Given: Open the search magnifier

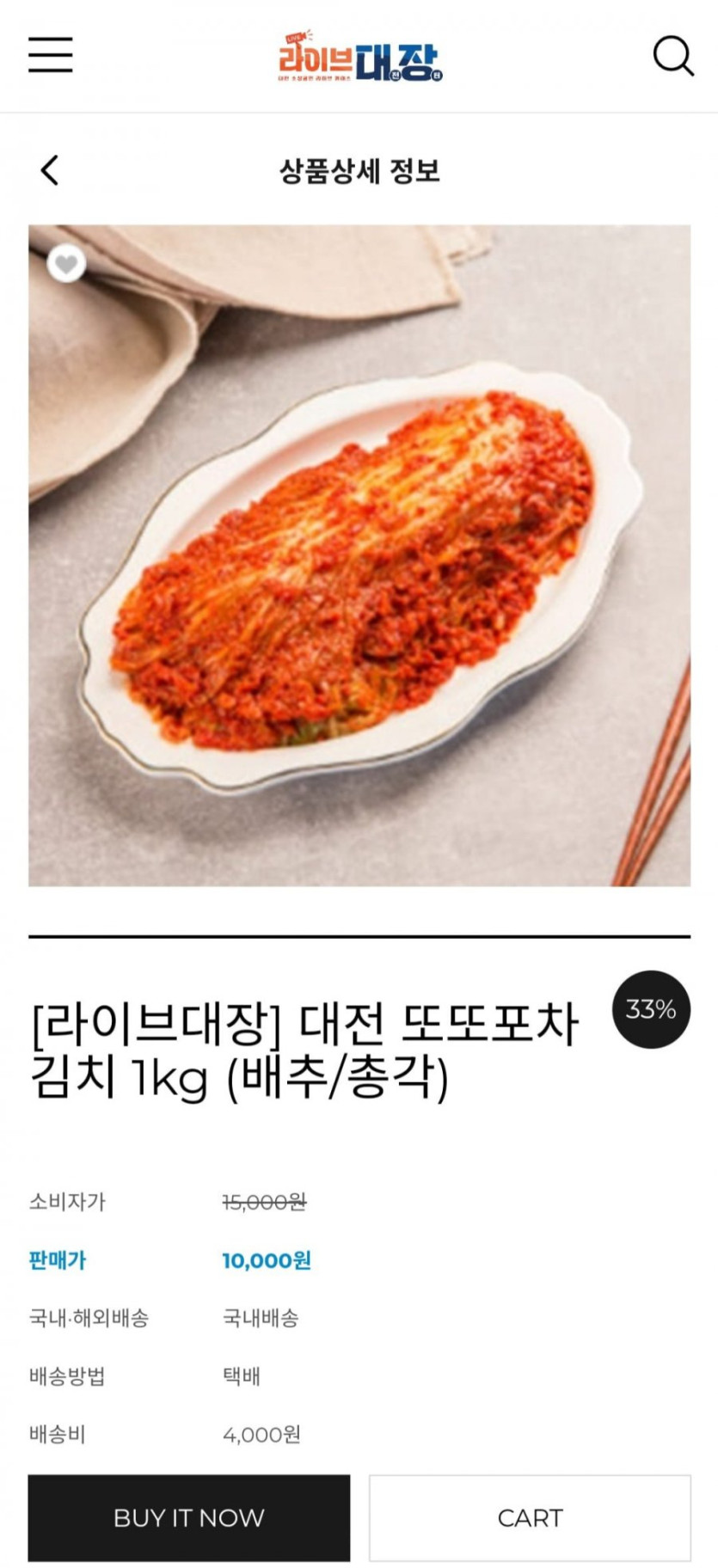Looking at the screenshot, I should [x=672, y=57].
